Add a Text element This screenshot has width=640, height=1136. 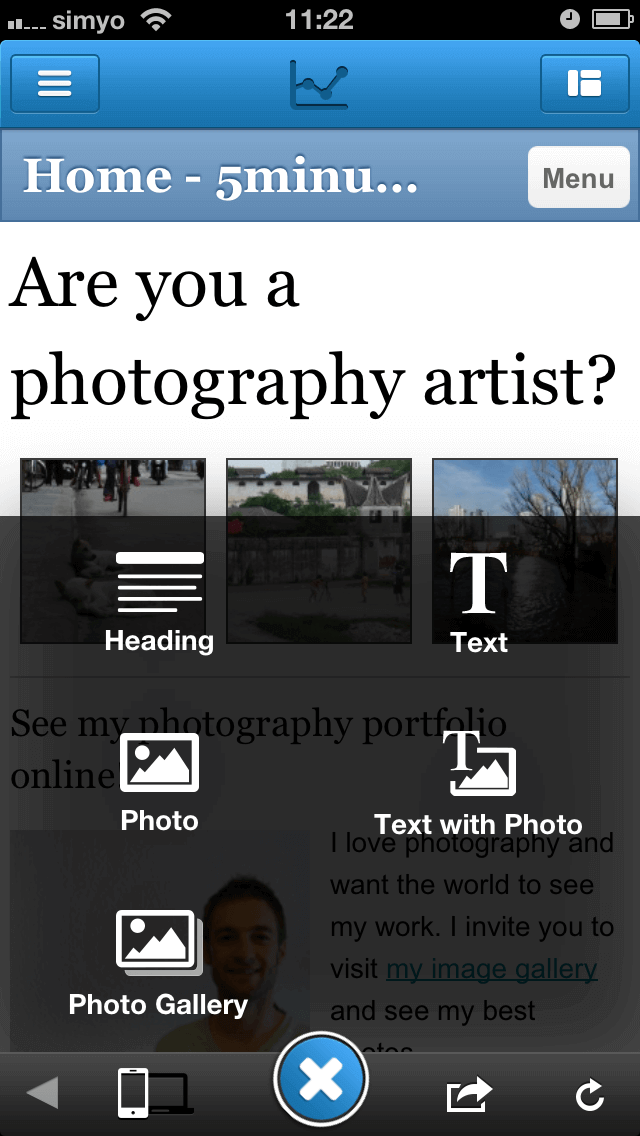(479, 602)
